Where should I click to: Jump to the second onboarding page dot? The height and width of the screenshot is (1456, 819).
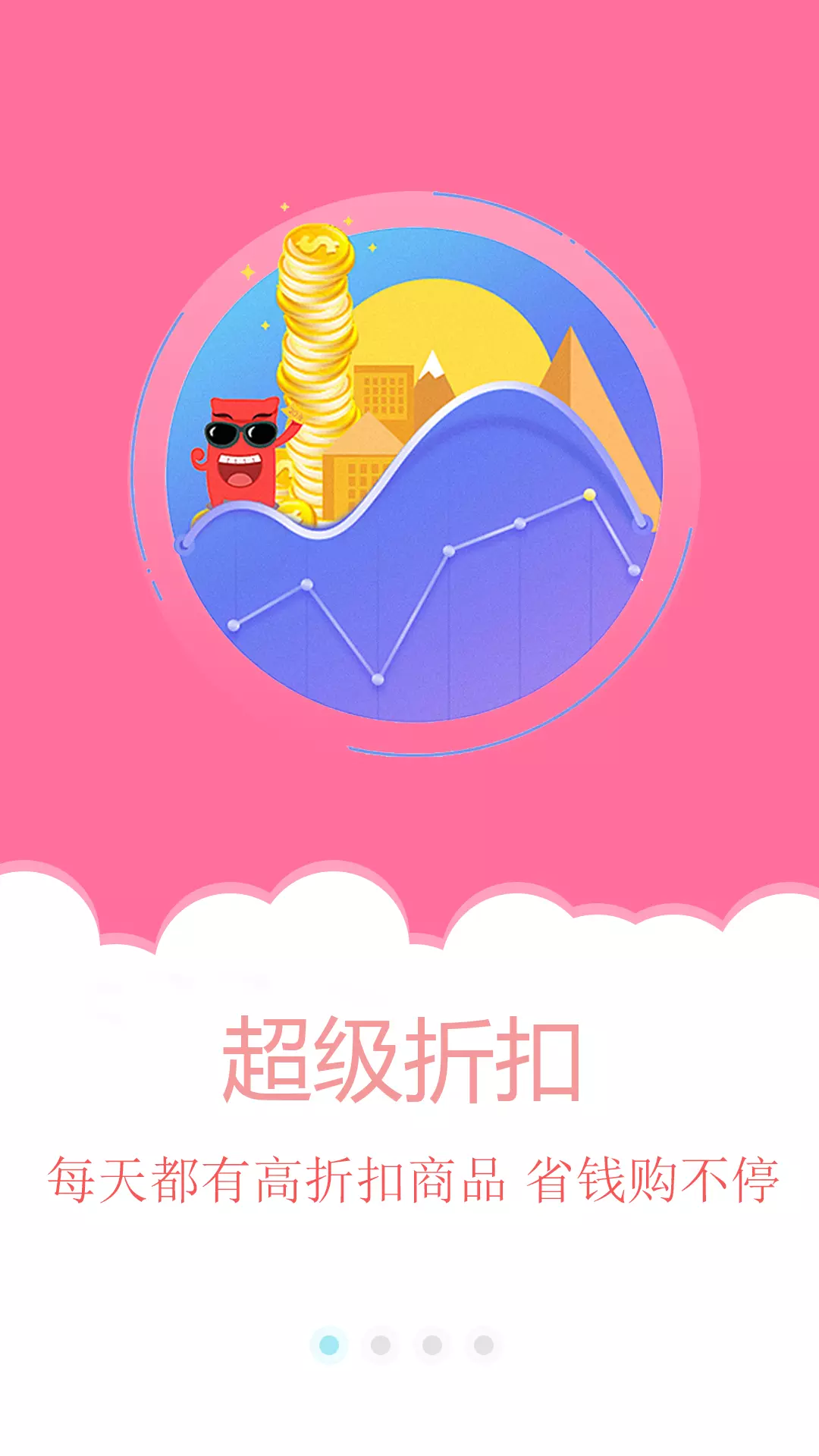(381, 1345)
